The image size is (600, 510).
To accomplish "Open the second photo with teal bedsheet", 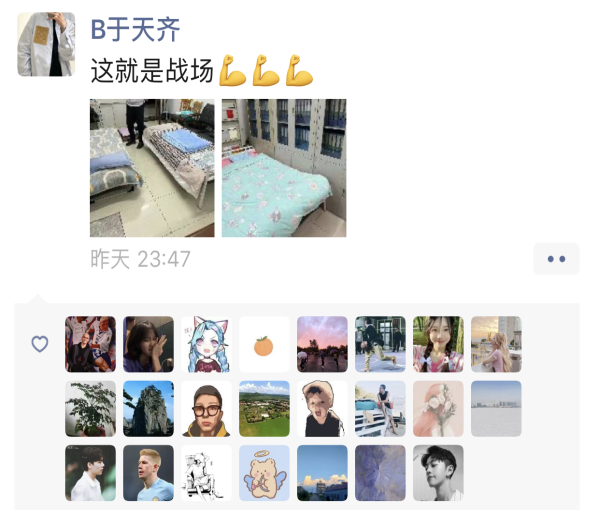I will pos(284,167).
